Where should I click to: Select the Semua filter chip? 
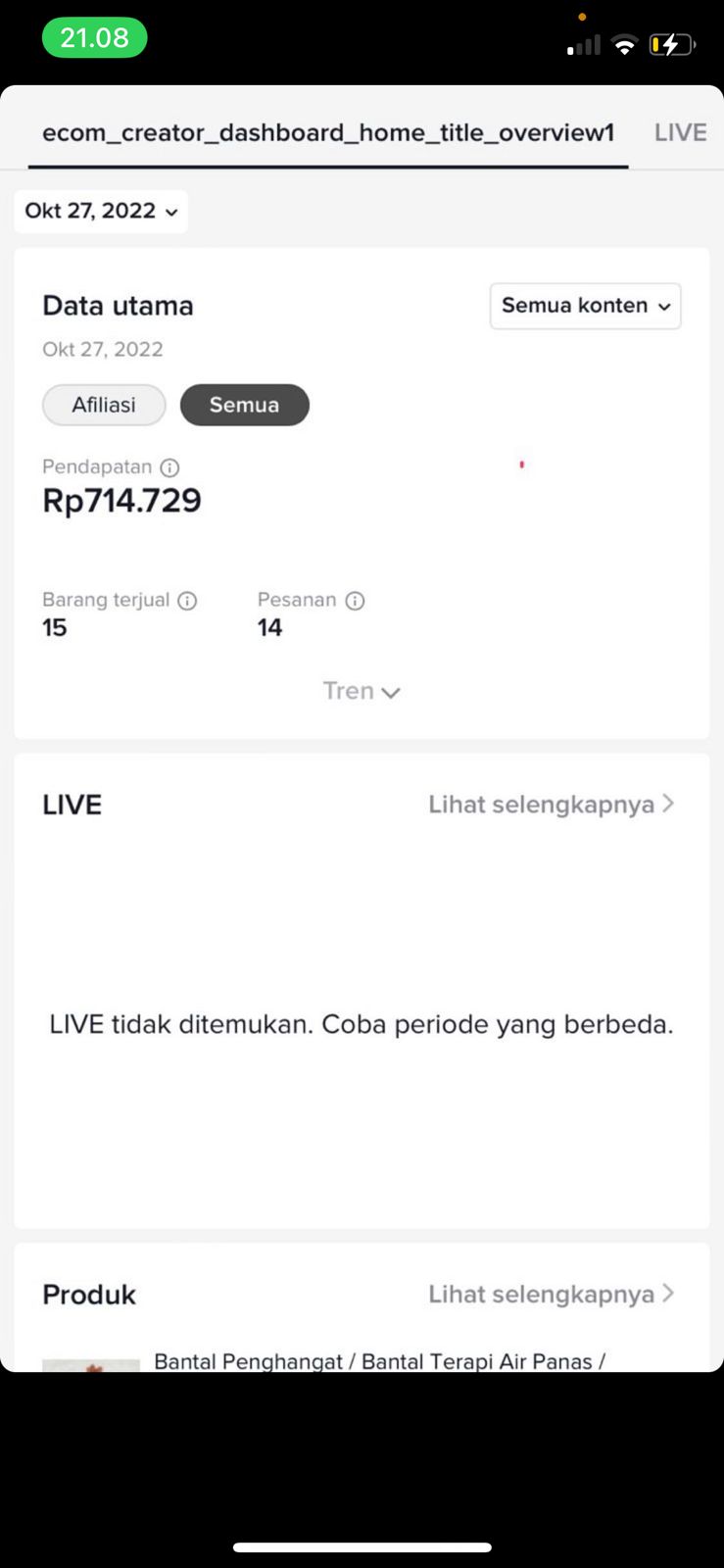point(244,405)
